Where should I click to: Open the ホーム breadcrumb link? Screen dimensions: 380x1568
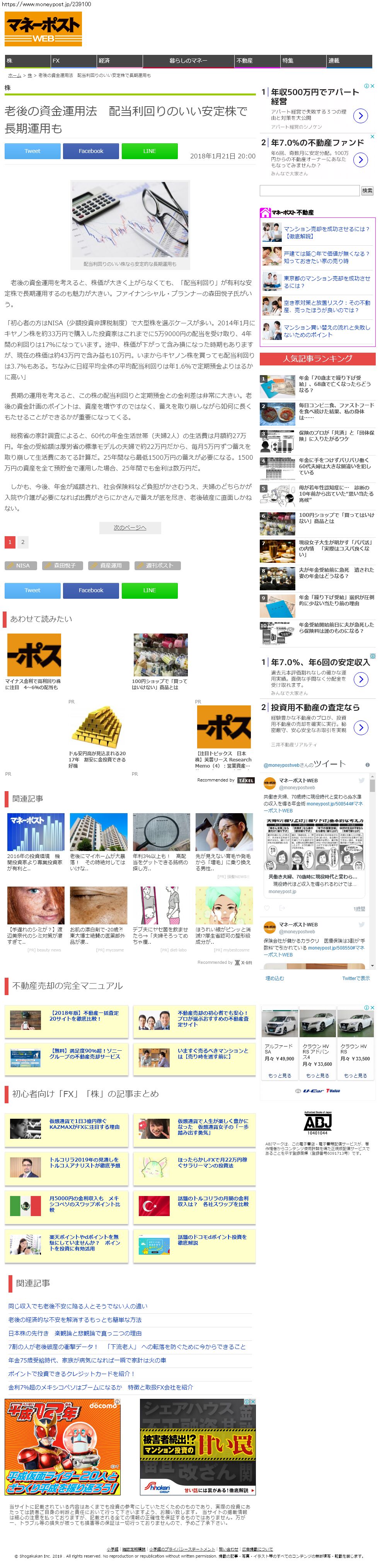(14, 75)
